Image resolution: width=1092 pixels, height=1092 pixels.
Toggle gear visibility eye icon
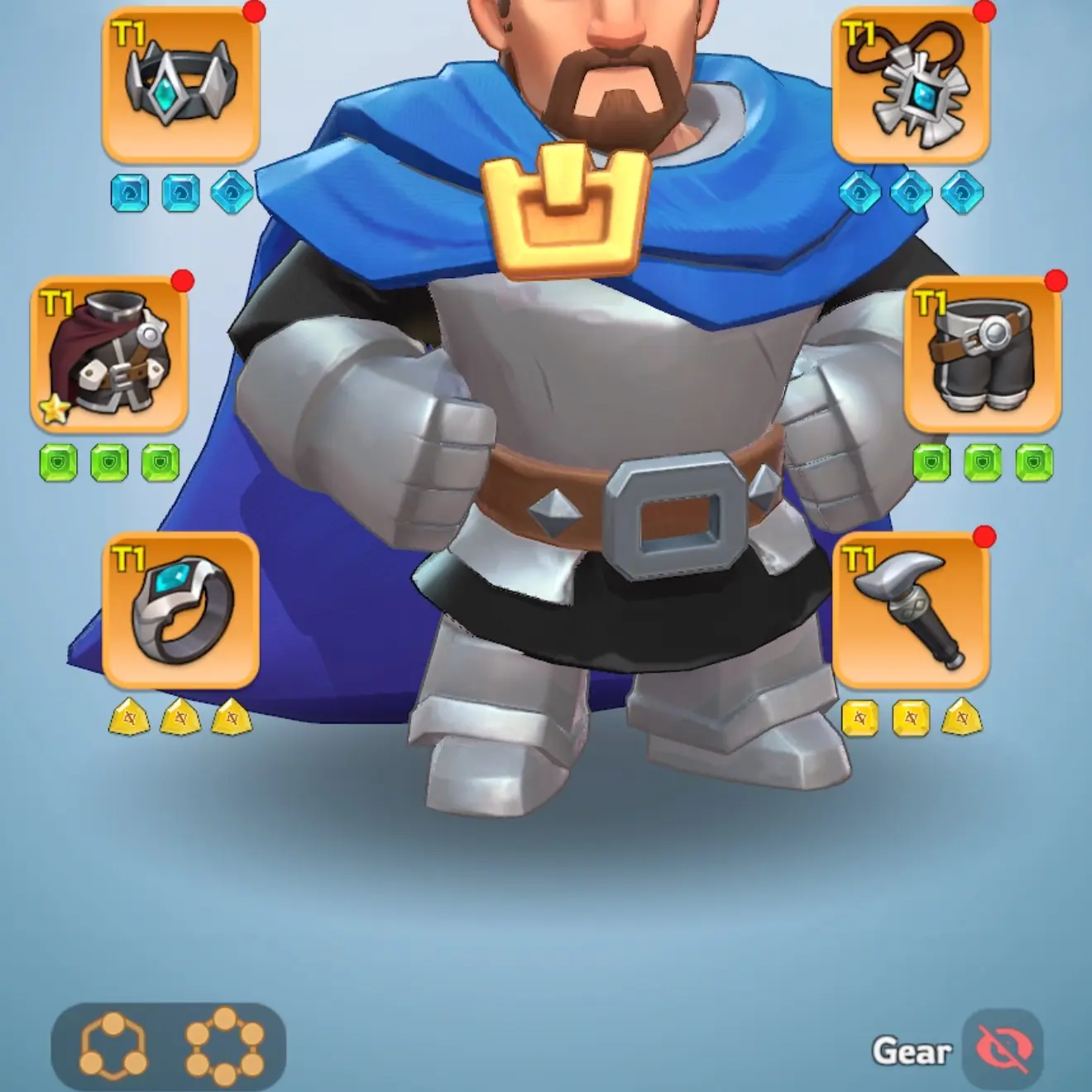click(x=1003, y=1049)
